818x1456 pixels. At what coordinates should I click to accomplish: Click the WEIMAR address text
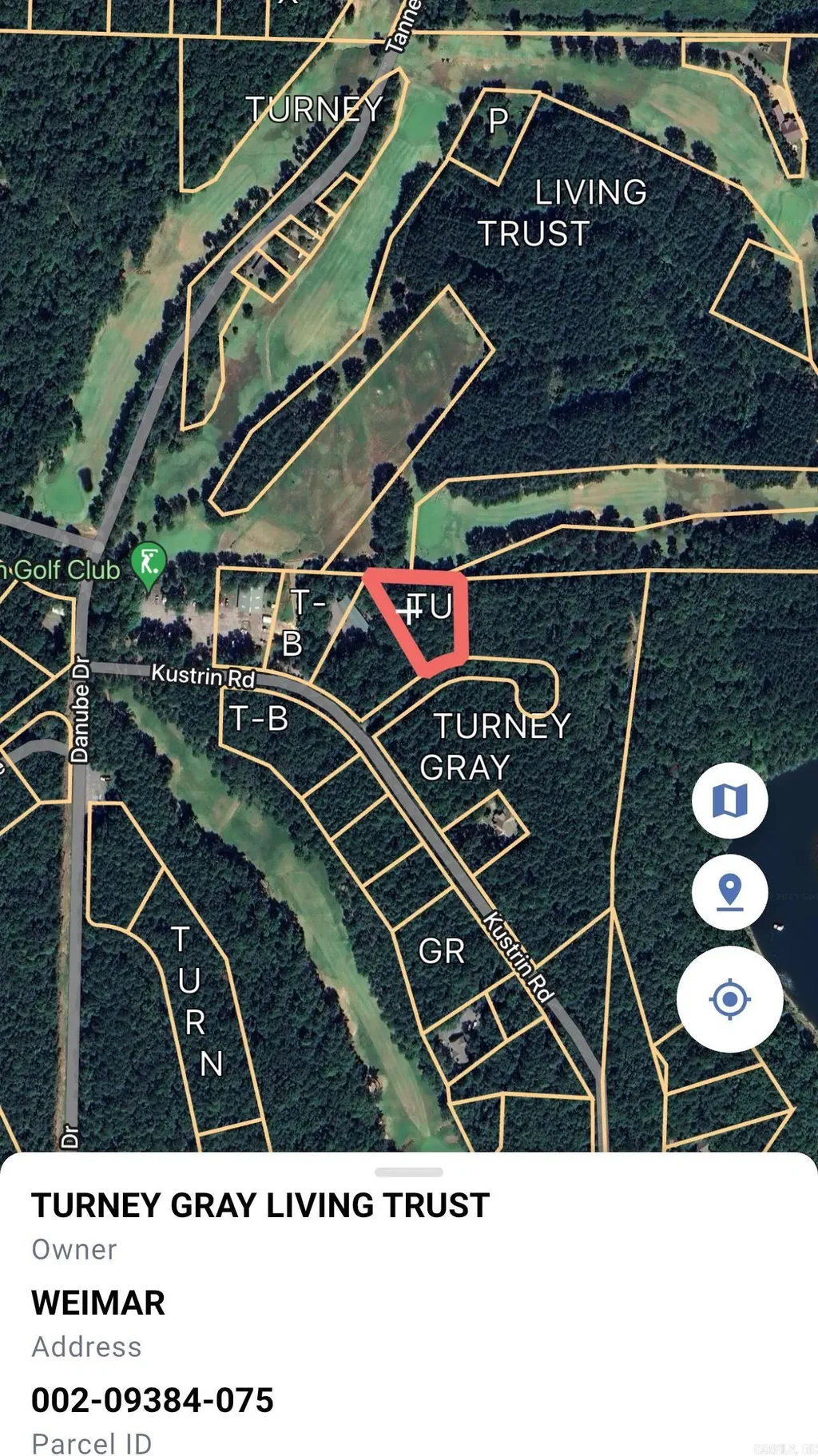97,1302
